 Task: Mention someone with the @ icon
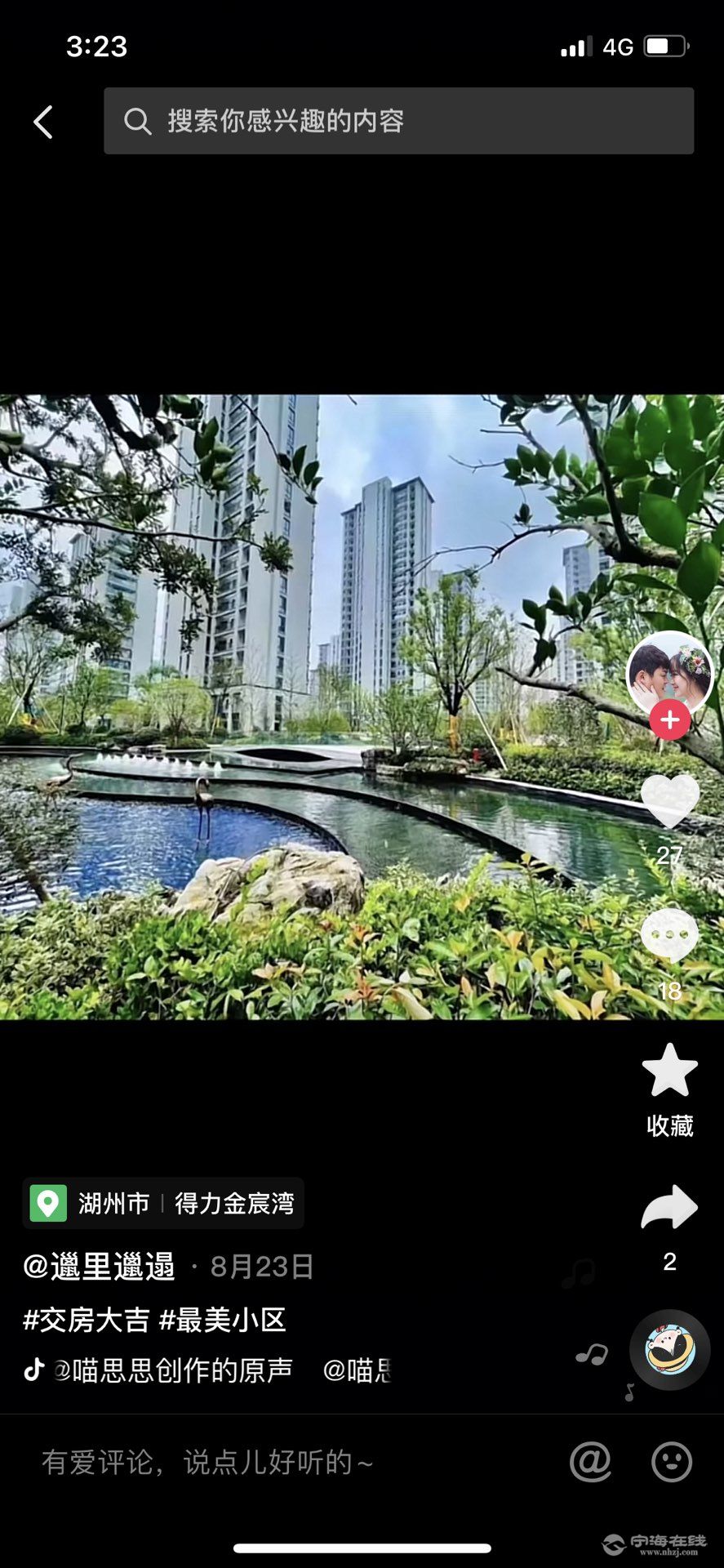(590, 1462)
